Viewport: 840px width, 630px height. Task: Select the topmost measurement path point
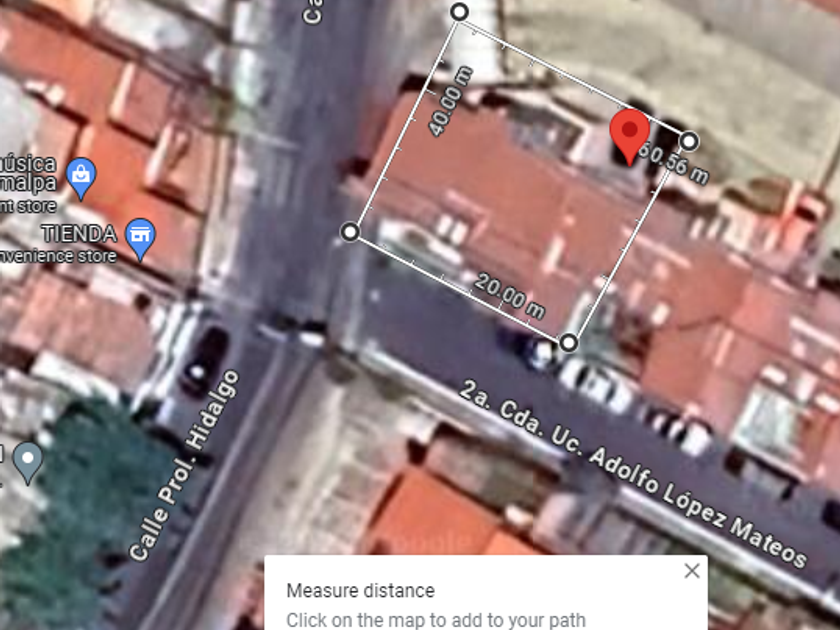[460, 12]
